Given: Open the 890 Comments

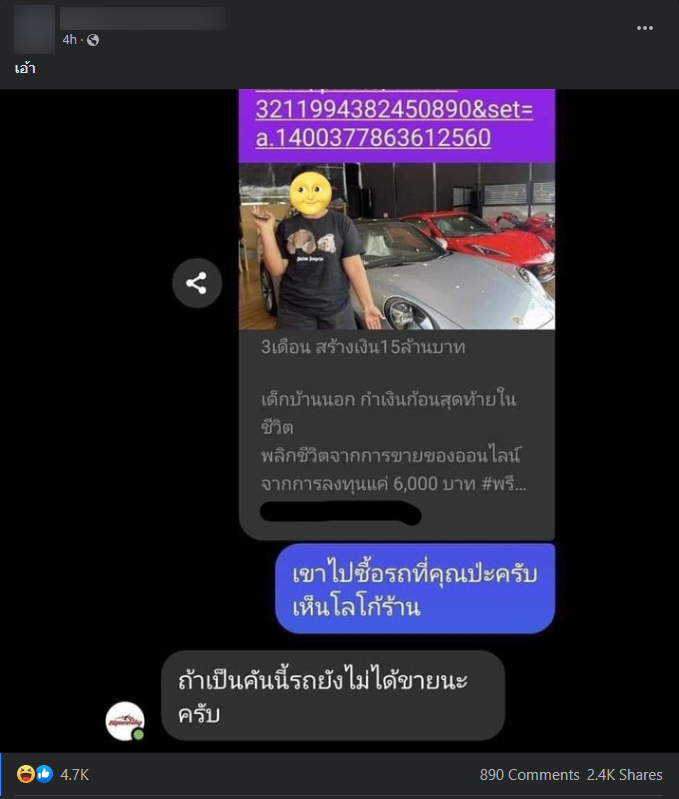Looking at the screenshot, I should click(x=529, y=775).
